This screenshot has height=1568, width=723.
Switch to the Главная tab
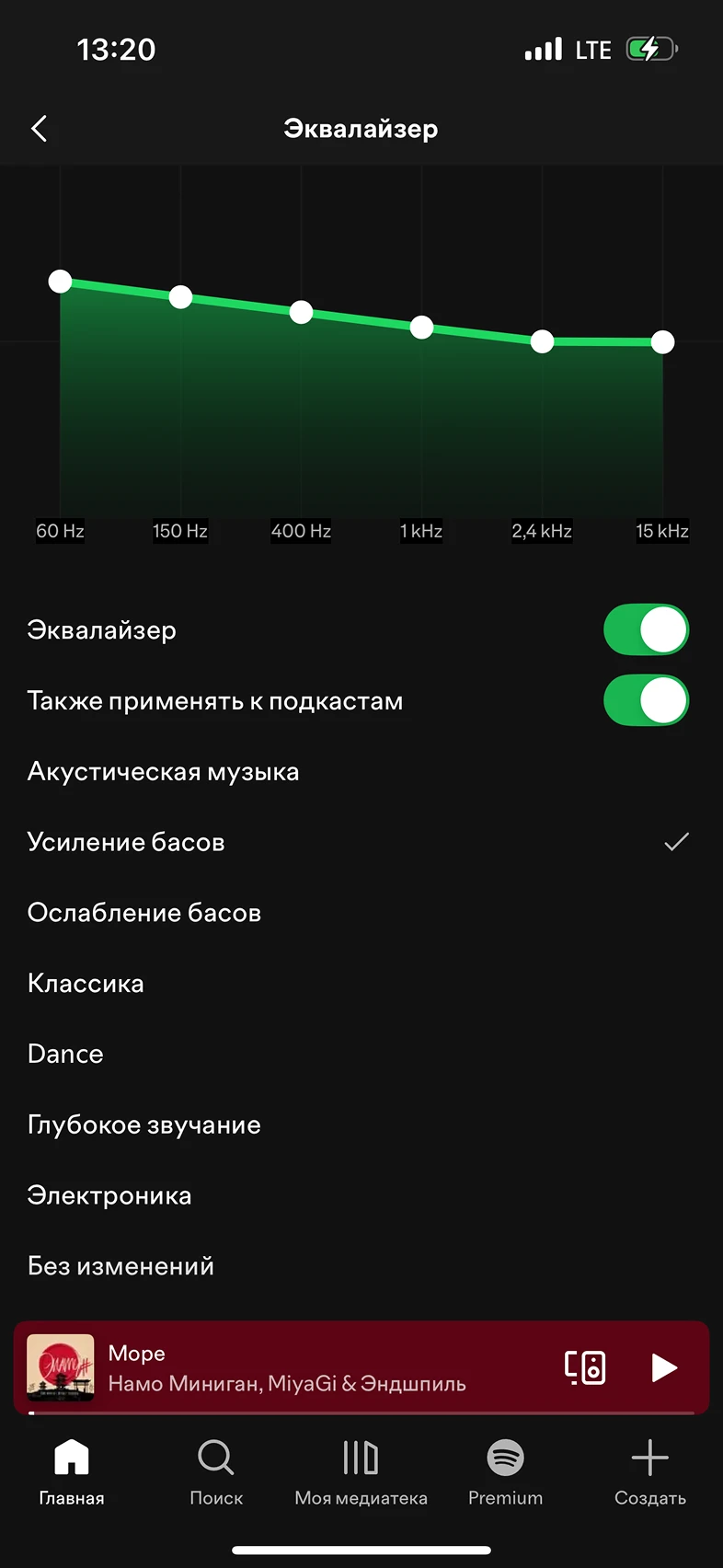click(x=72, y=1472)
